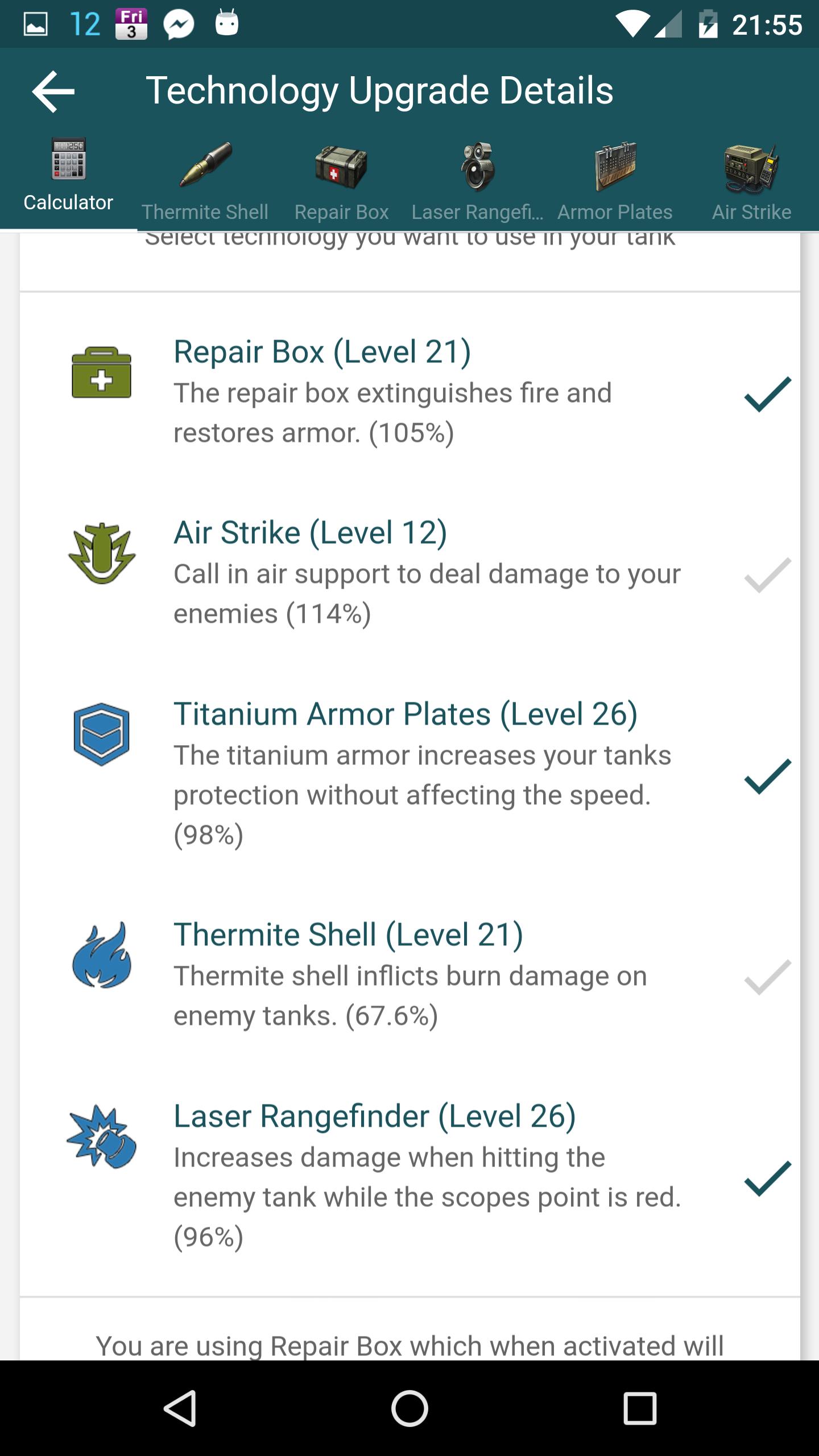Open the Thermite Shell bullet icon

(205, 165)
